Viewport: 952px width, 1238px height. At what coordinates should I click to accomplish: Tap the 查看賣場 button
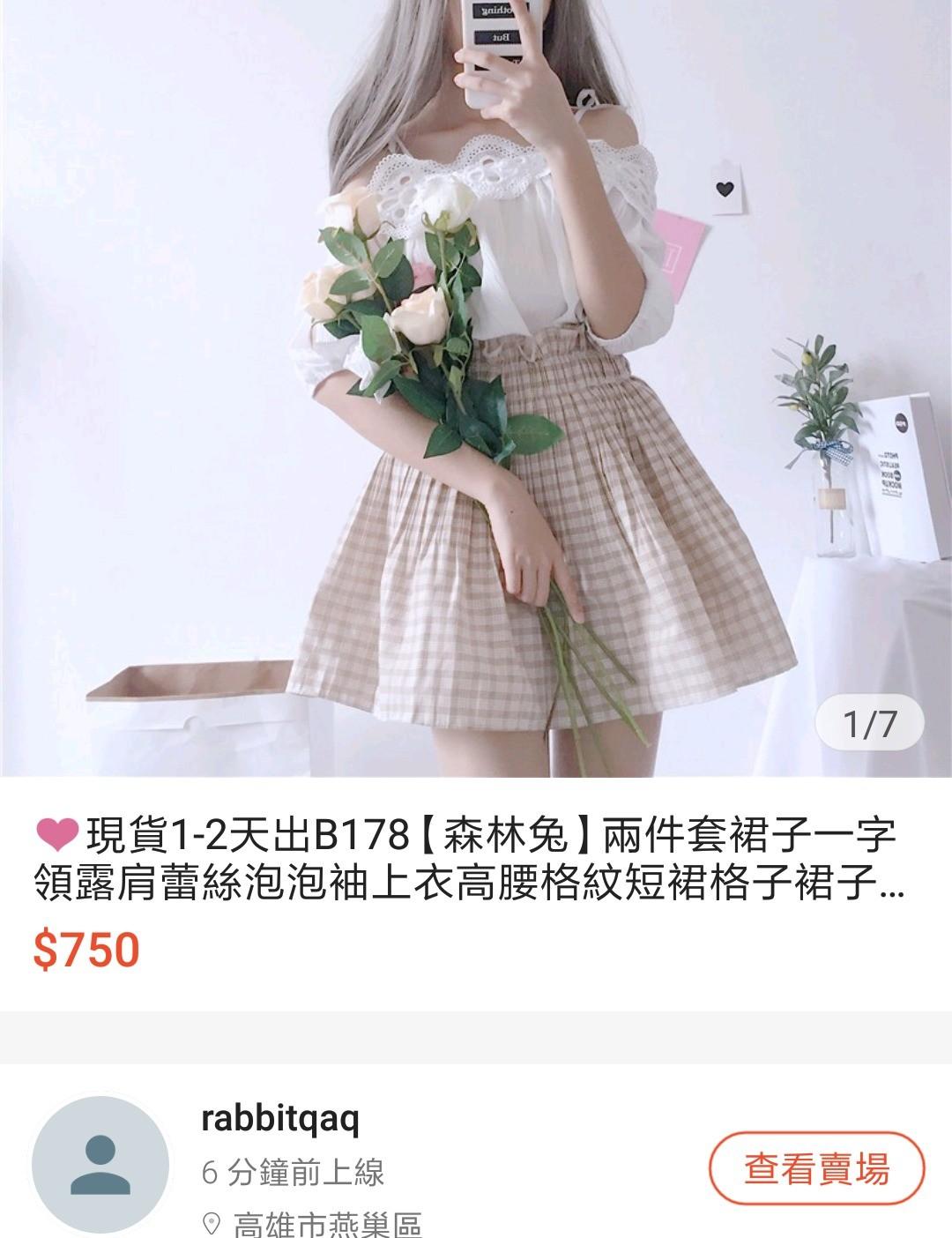[816, 1170]
